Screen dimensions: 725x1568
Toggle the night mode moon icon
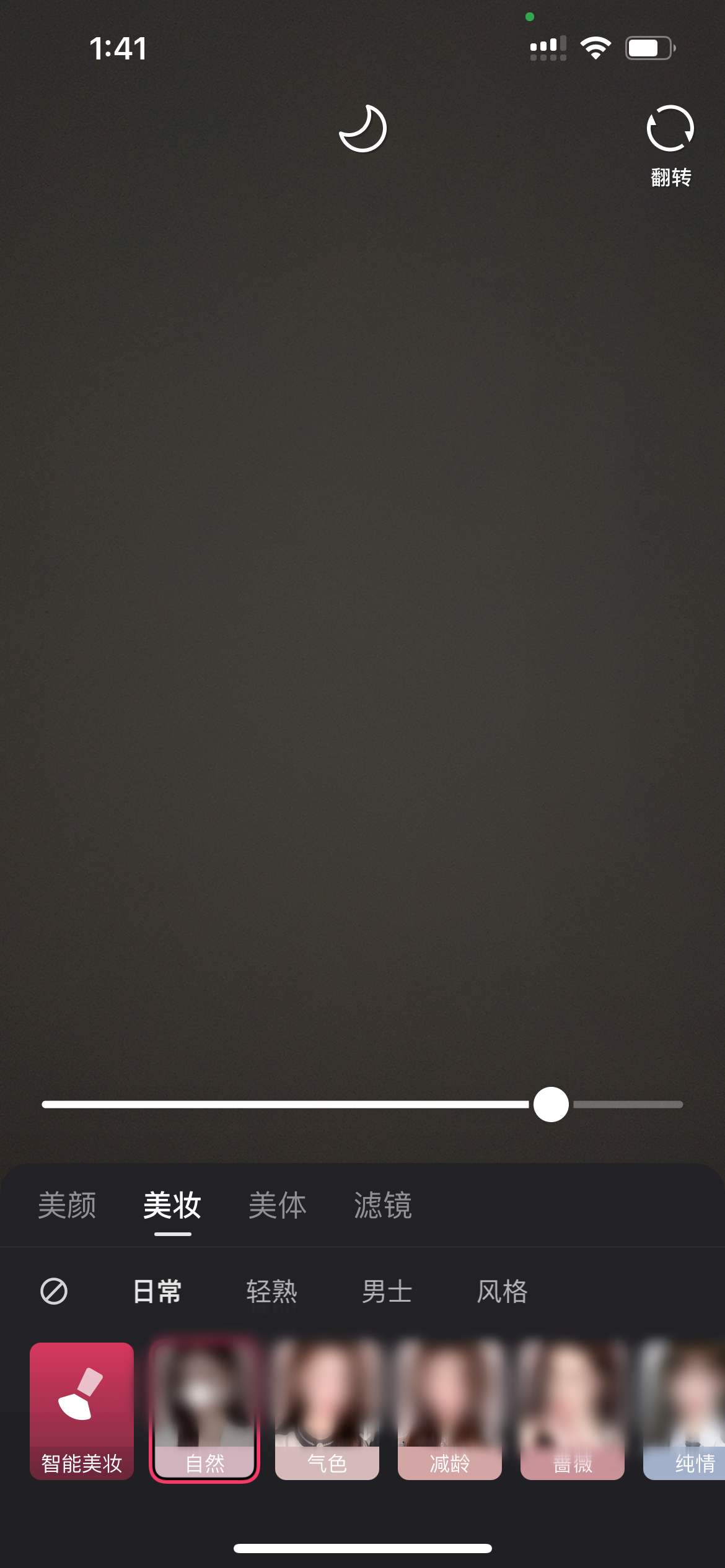[363, 129]
